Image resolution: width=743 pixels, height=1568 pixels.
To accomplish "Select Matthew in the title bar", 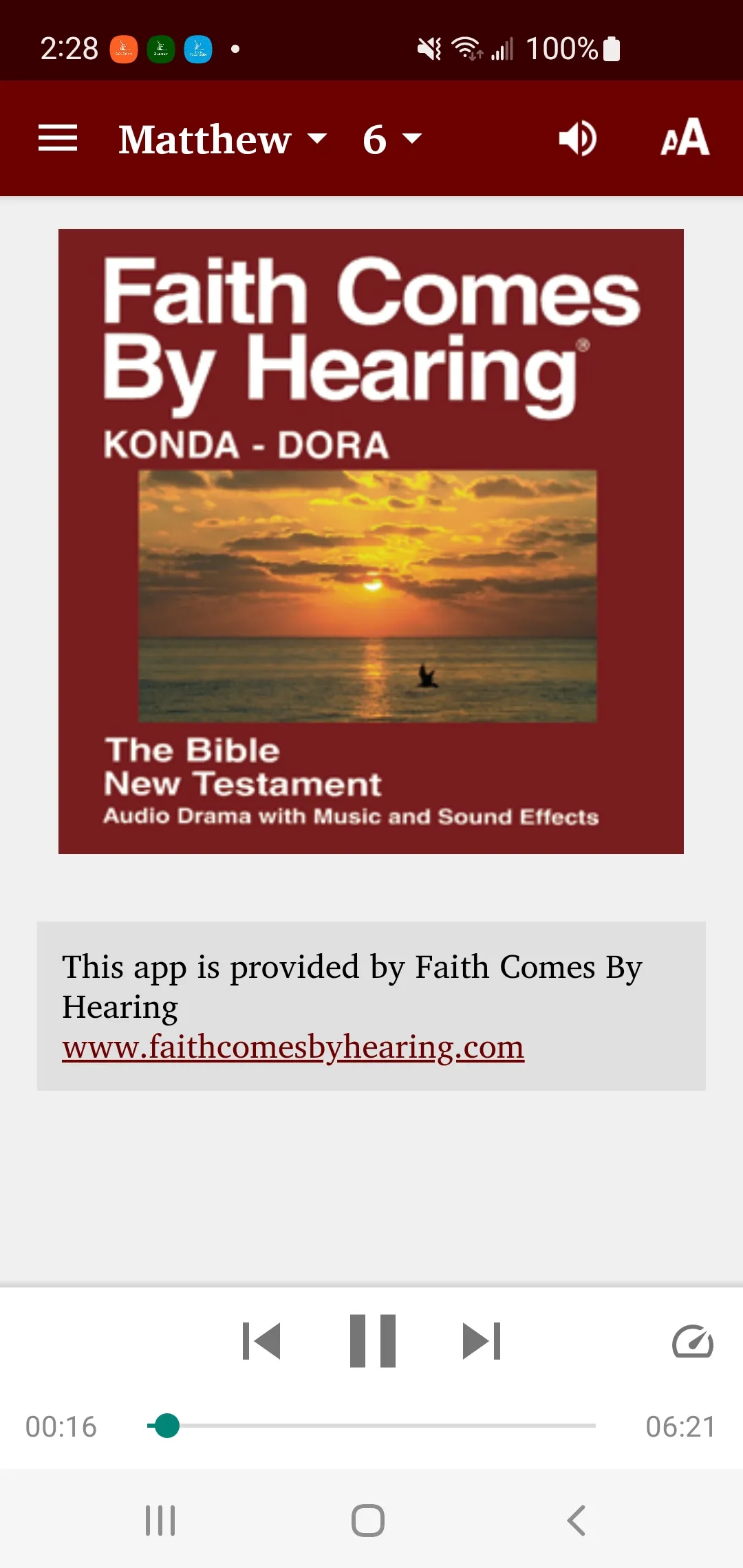I will coord(204,139).
